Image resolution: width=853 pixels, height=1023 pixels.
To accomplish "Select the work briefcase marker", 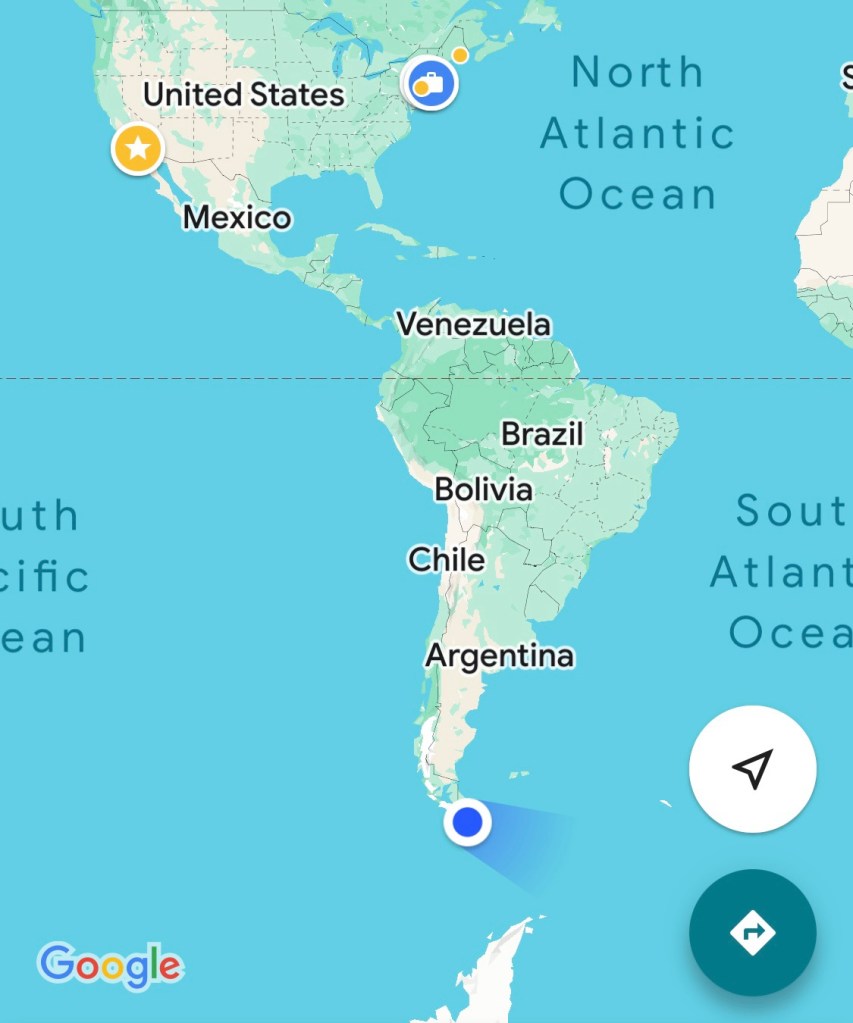I will pyautogui.click(x=432, y=83).
